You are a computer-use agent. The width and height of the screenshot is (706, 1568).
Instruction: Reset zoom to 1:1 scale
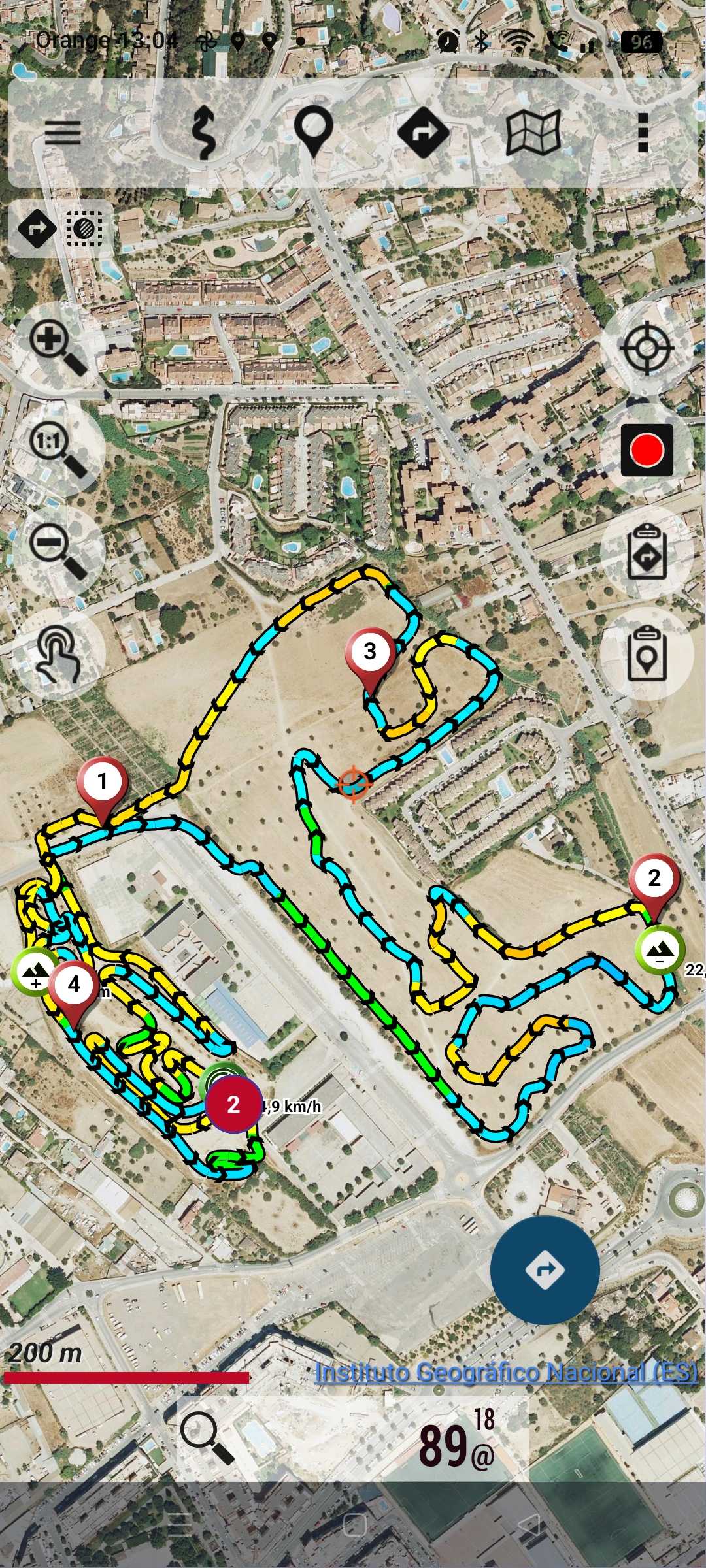point(58,449)
